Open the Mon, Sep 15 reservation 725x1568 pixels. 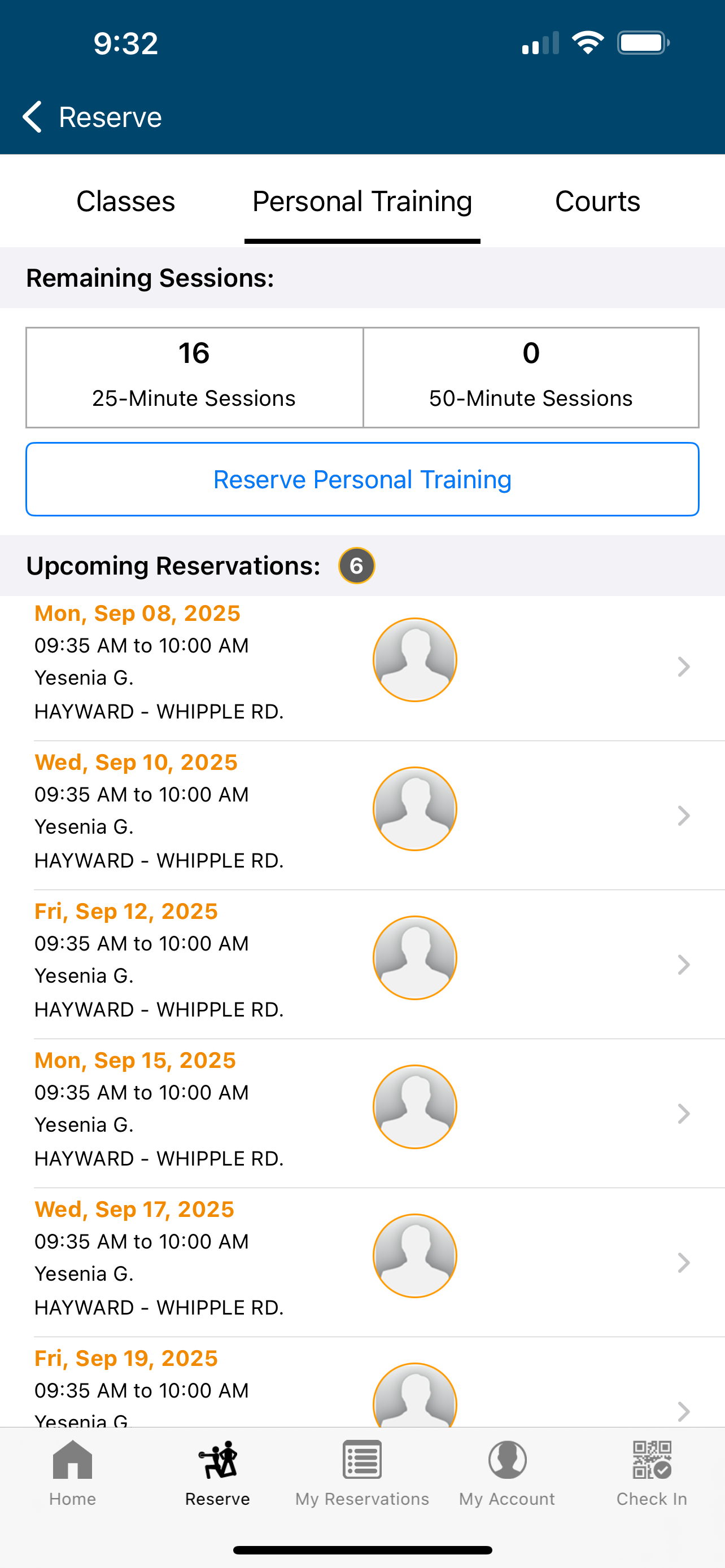pos(362,1114)
